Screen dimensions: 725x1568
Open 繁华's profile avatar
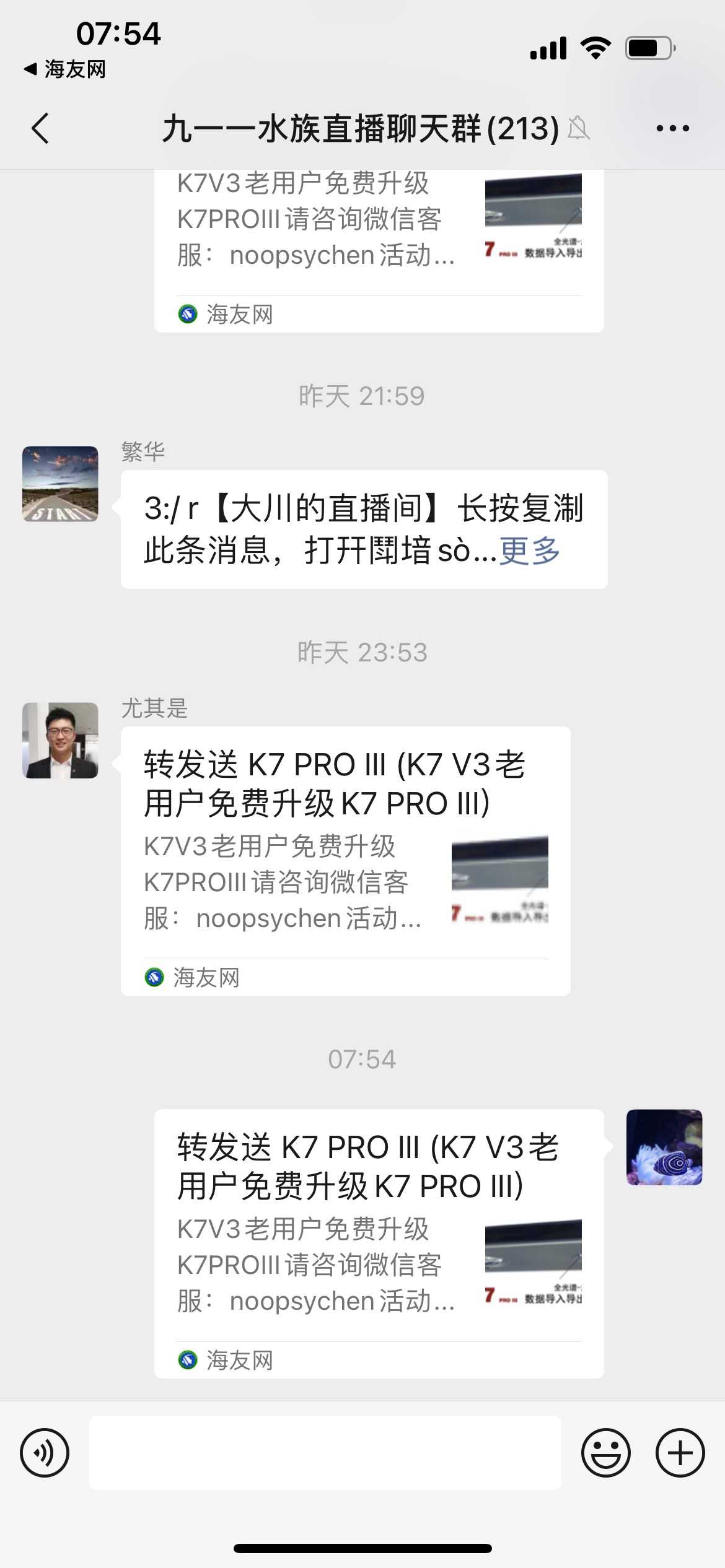pos(60,484)
